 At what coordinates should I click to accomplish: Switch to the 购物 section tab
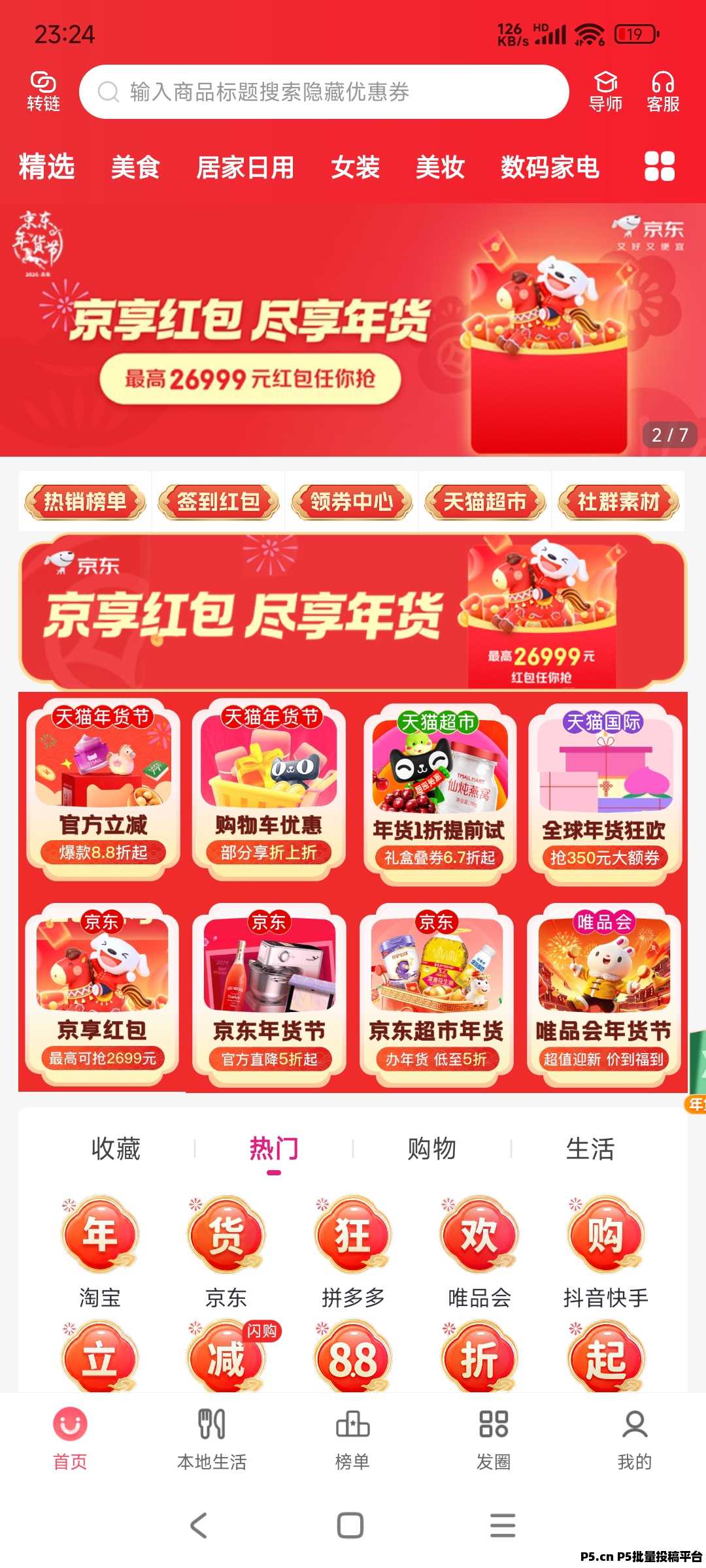[x=431, y=1149]
